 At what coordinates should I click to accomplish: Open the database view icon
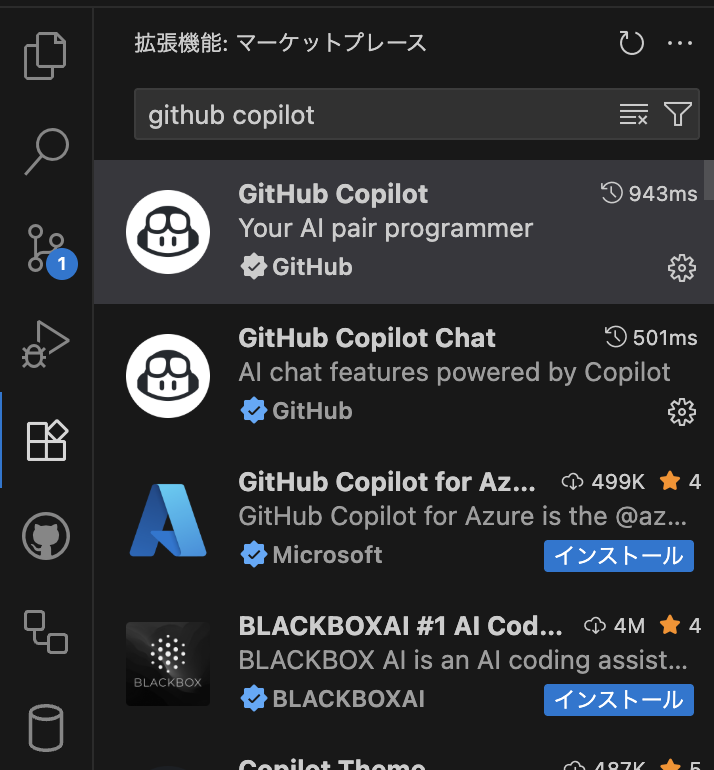click(x=46, y=727)
